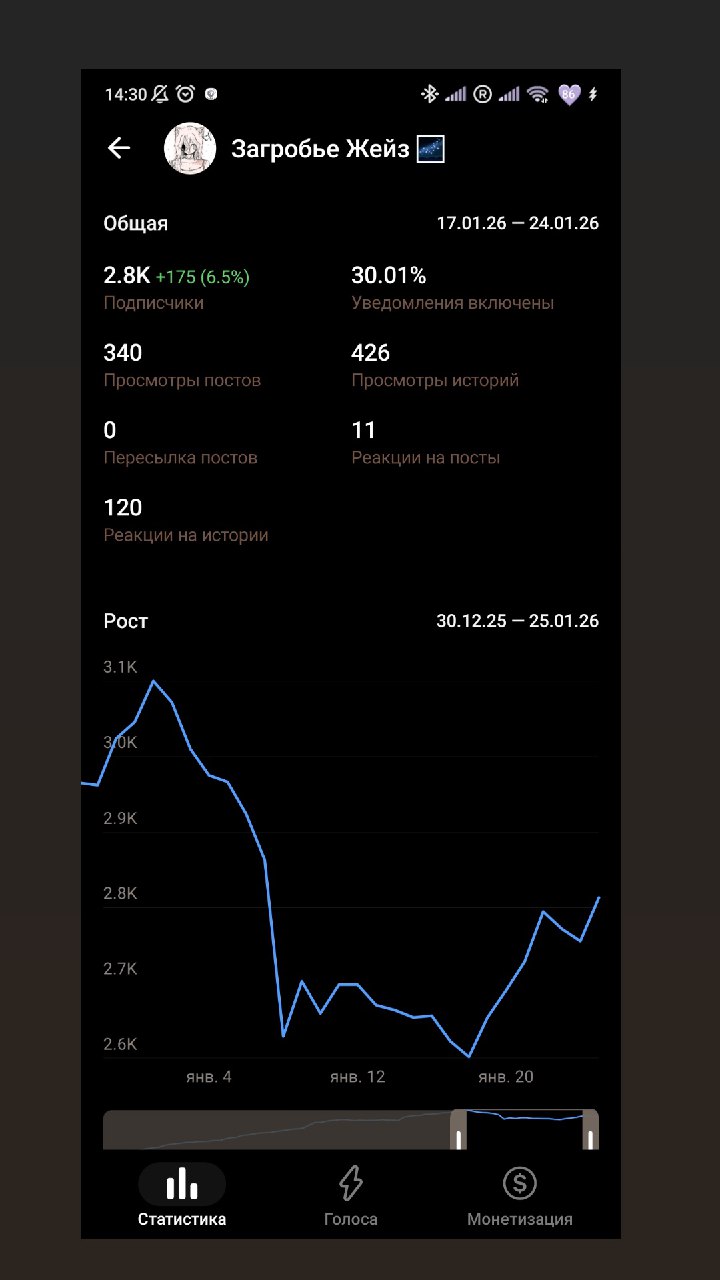This screenshot has width=720, height=1280.
Task: Tap the right handle of the range selector
Action: click(x=590, y=1131)
